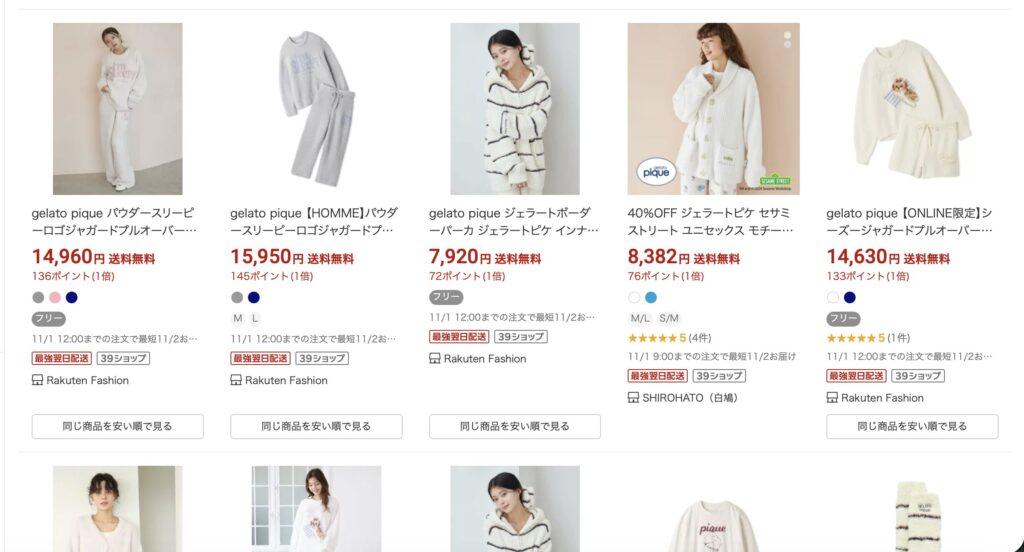Select the blue swatch on the Sesame Street item
Screen dimensions: 1024x552
click(651, 297)
